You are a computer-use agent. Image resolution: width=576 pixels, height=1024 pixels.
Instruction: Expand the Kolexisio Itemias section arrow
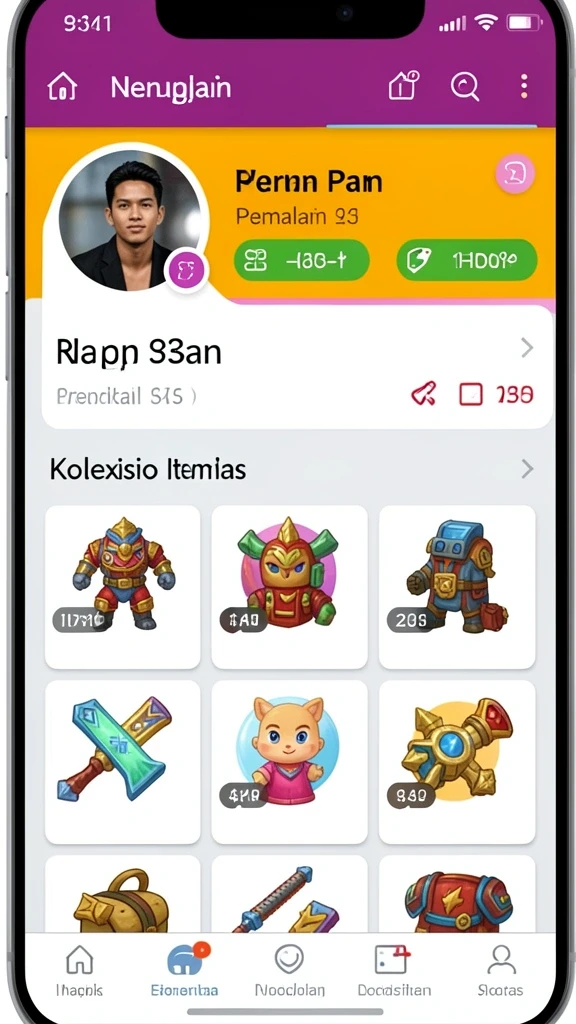click(x=527, y=469)
